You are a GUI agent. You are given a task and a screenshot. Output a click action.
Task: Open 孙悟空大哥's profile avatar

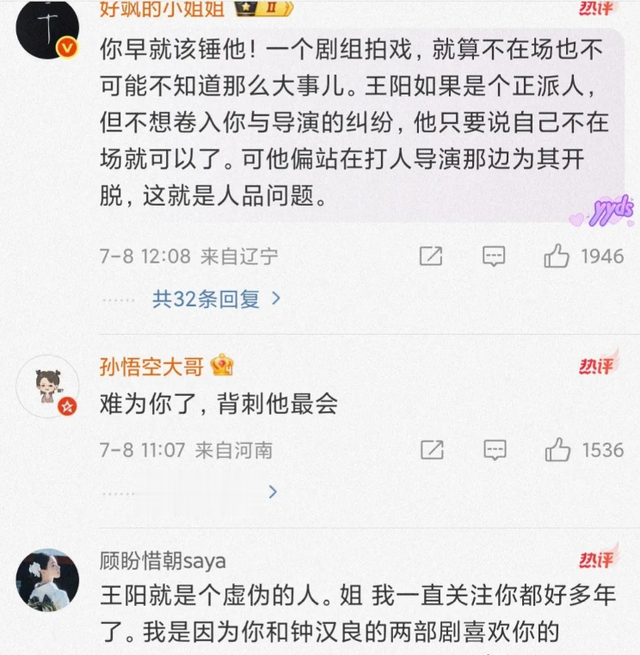click(x=48, y=387)
